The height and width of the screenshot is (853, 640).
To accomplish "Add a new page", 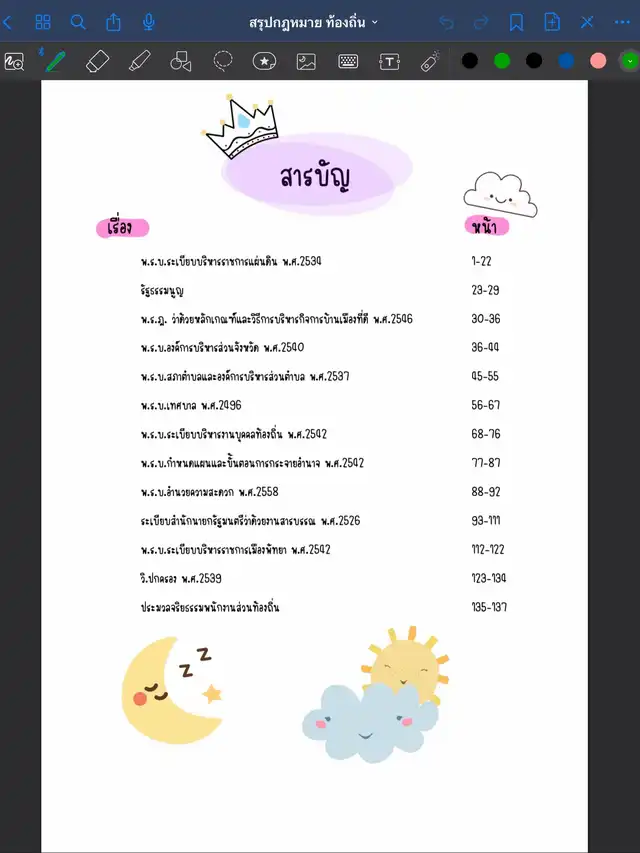I will click(552, 22).
